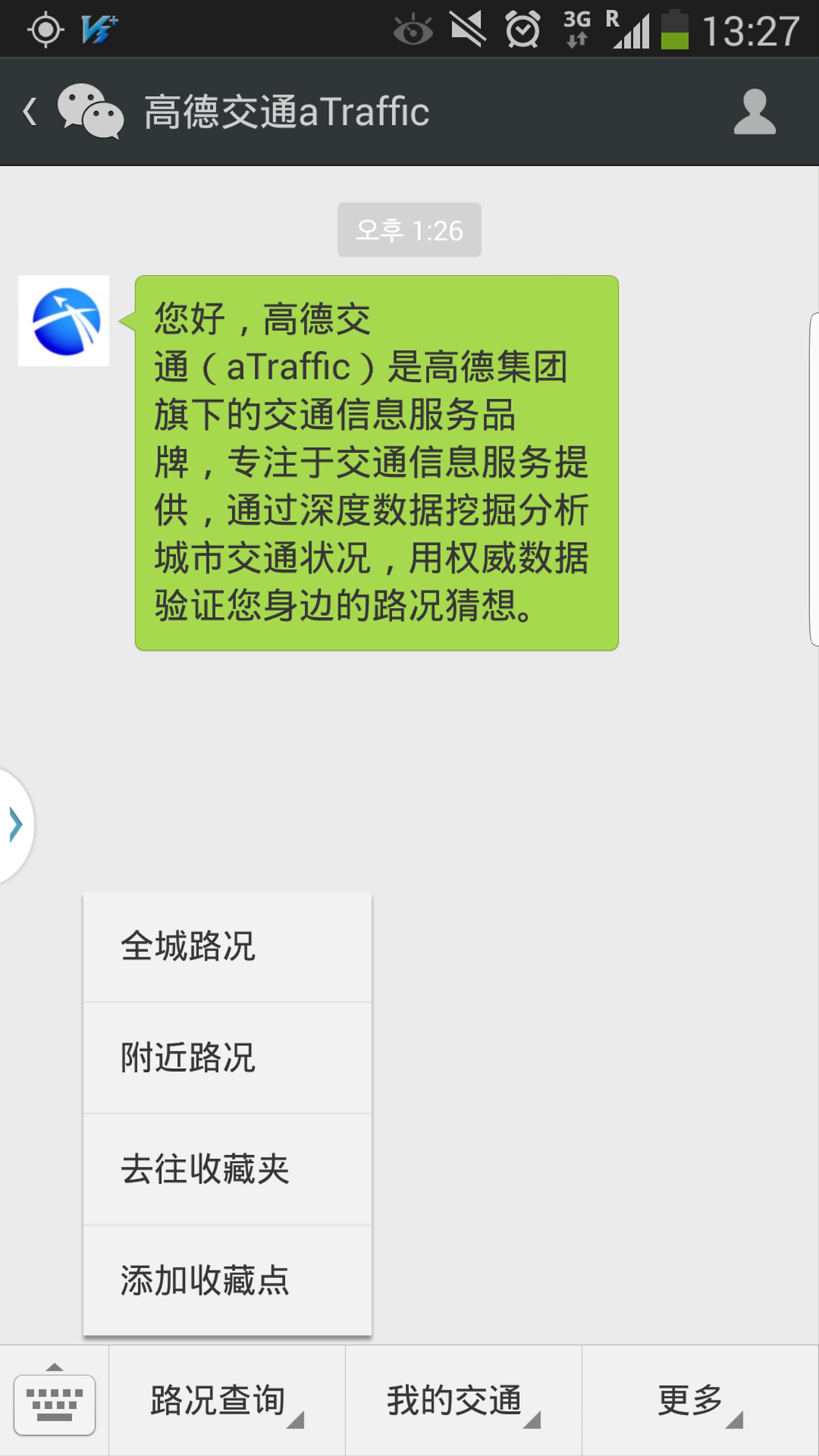Screen dimensions: 819x1456
Task: Select 添加收藏点 menu item
Action: [x=227, y=1281]
